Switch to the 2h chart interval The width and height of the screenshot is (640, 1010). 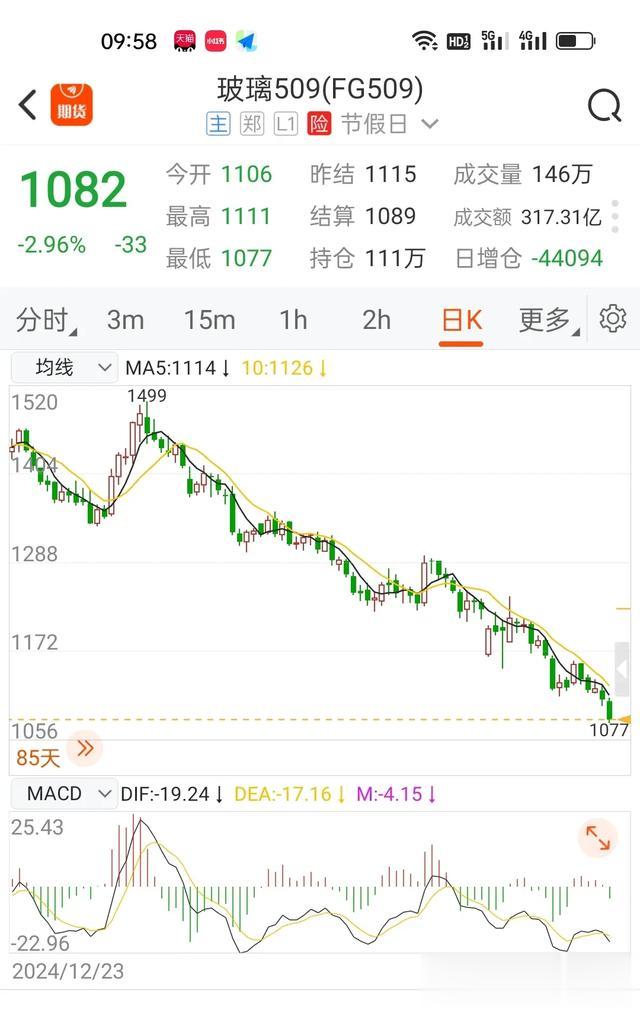pyautogui.click(x=377, y=320)
